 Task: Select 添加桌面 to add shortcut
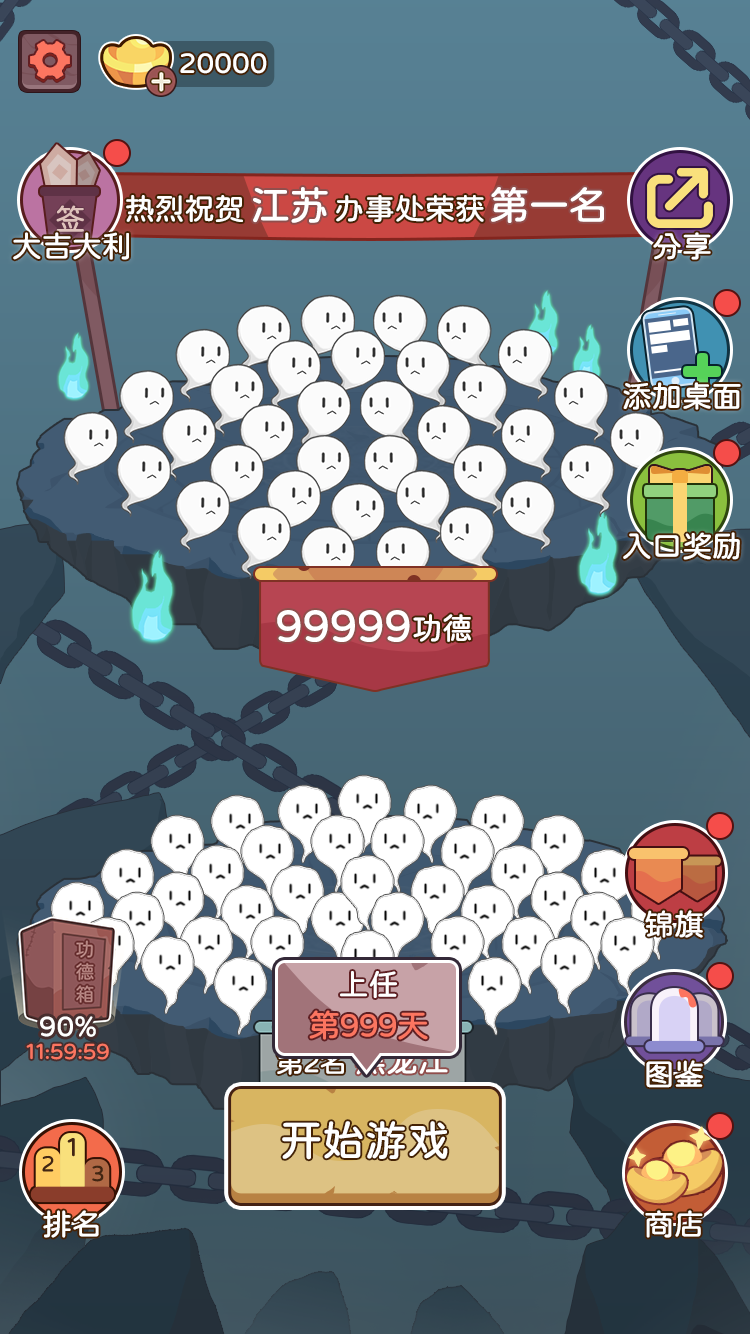point(680,352)
